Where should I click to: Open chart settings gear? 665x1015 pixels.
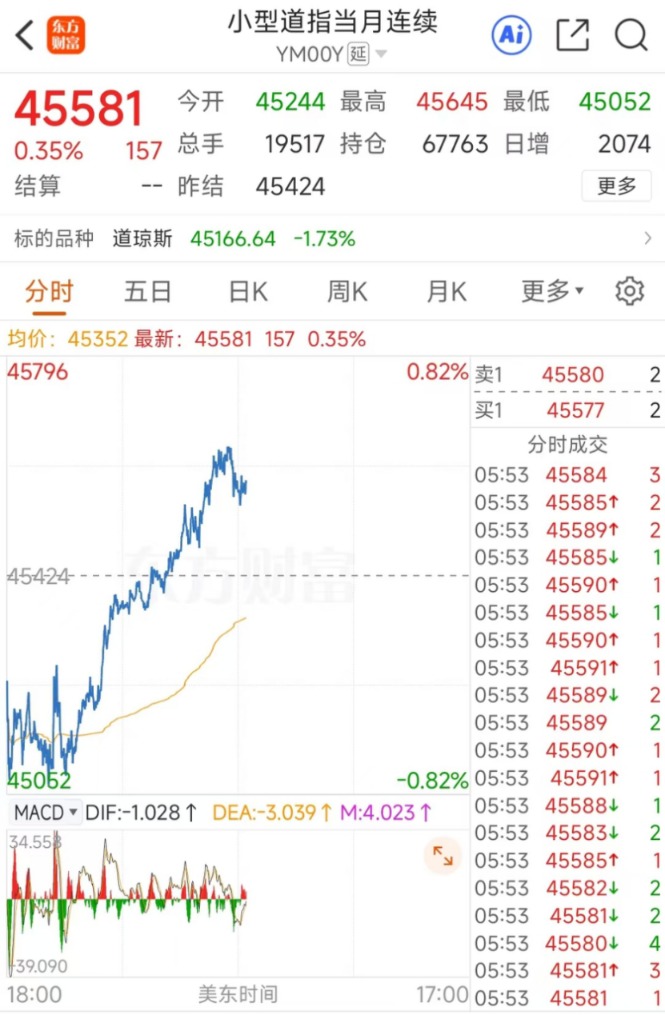pos(629,292)
